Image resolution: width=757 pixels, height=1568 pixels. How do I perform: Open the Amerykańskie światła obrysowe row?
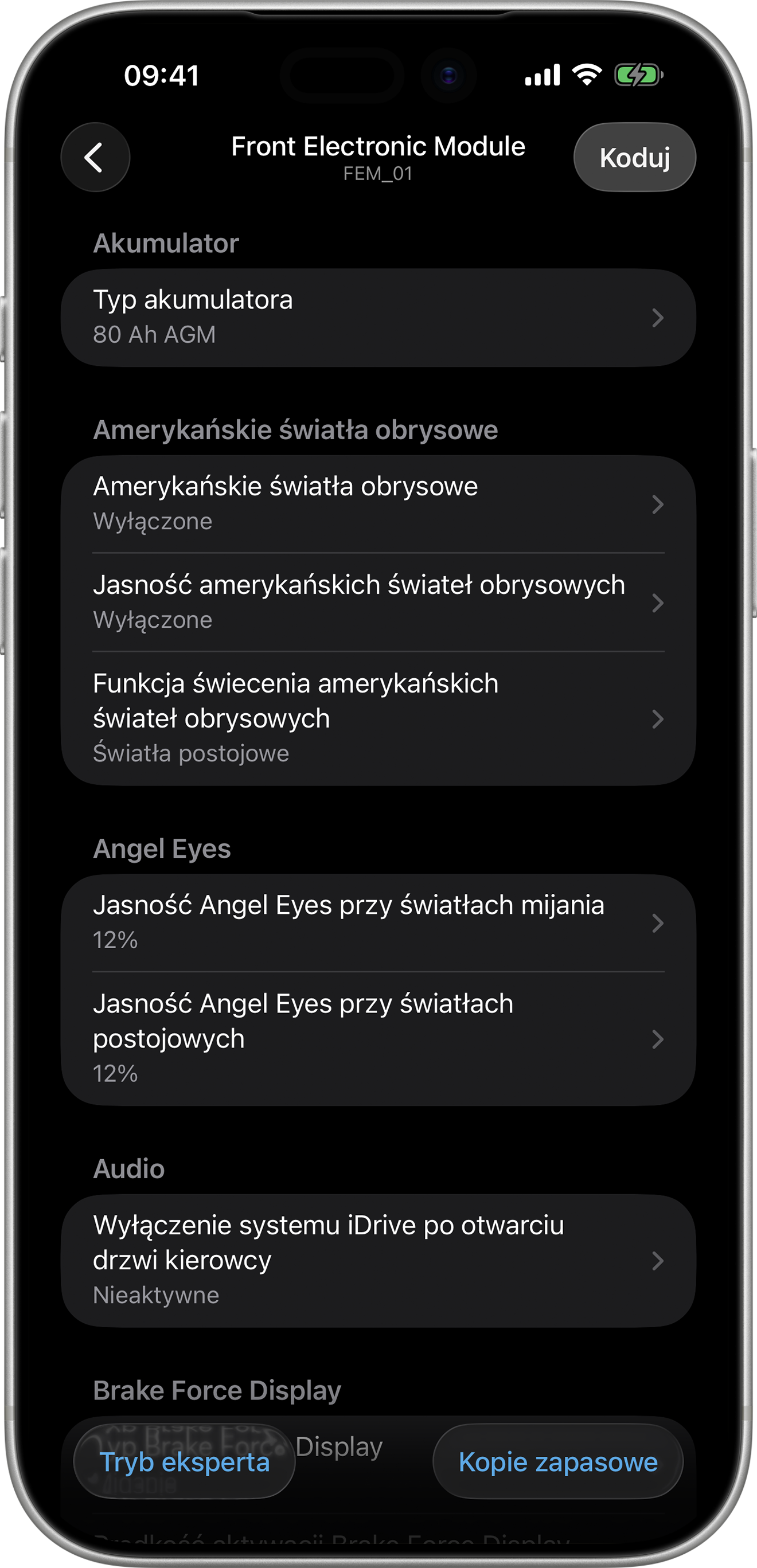(x=377, y=504)
